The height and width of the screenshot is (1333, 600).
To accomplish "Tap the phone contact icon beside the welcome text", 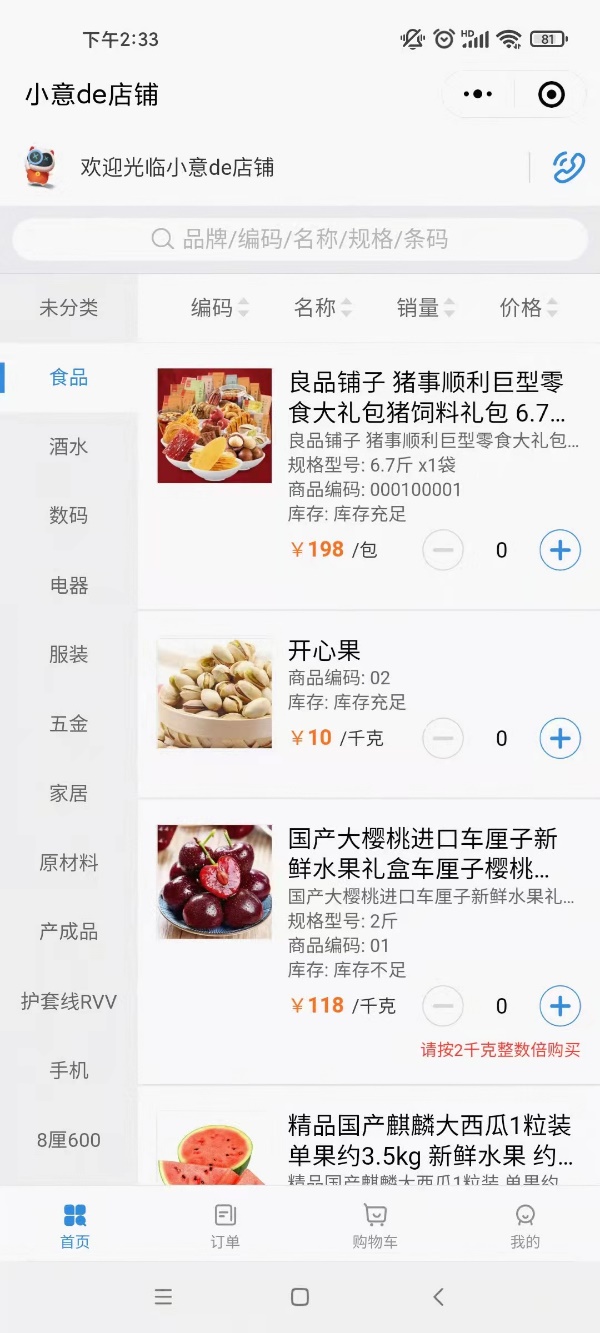I will pos(568,167).
